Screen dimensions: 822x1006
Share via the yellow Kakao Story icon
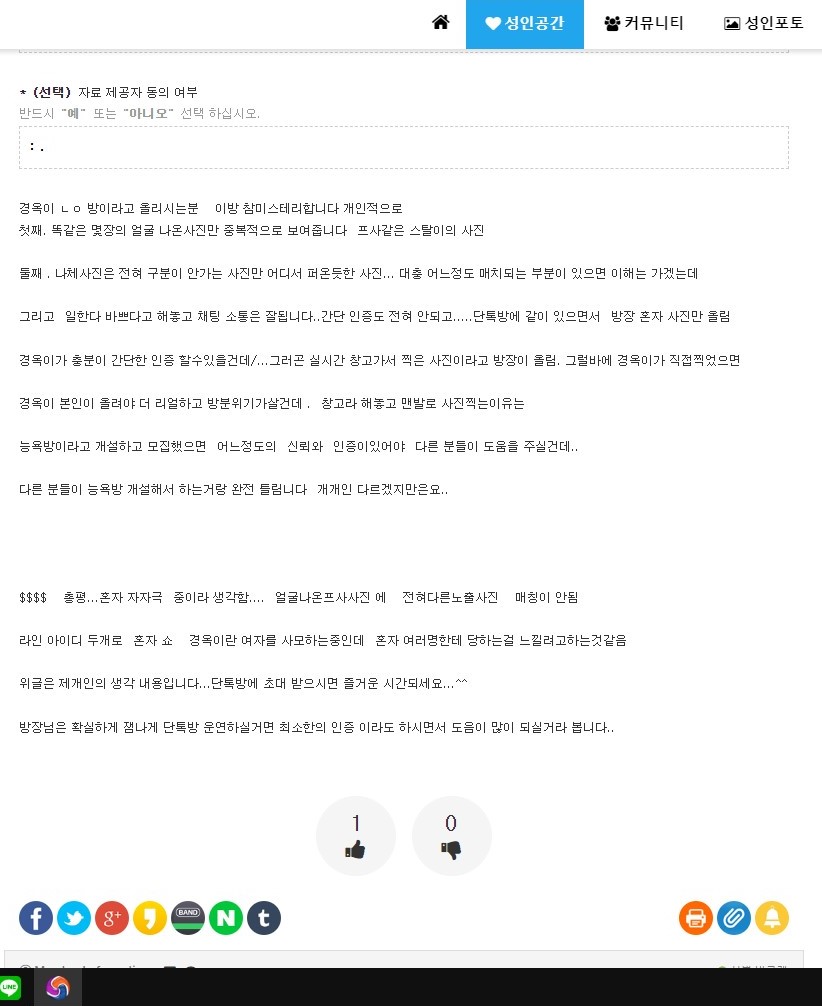pyautogui.click(x=150, y=918)
